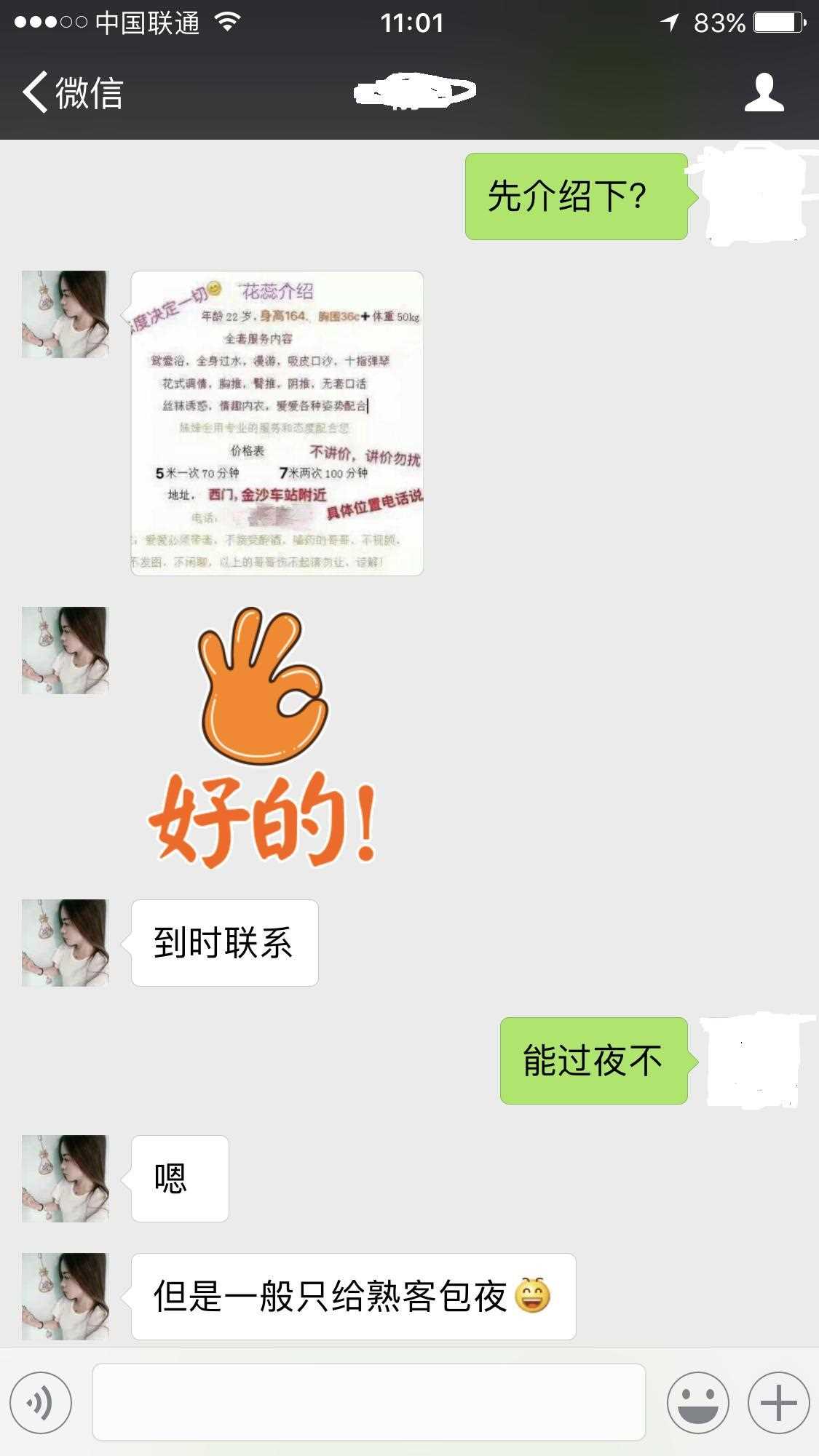This screenshot has height=1456, width=819.
Task: Tap the sender's avatar beside 到时联系
Action: click(65, 942)
